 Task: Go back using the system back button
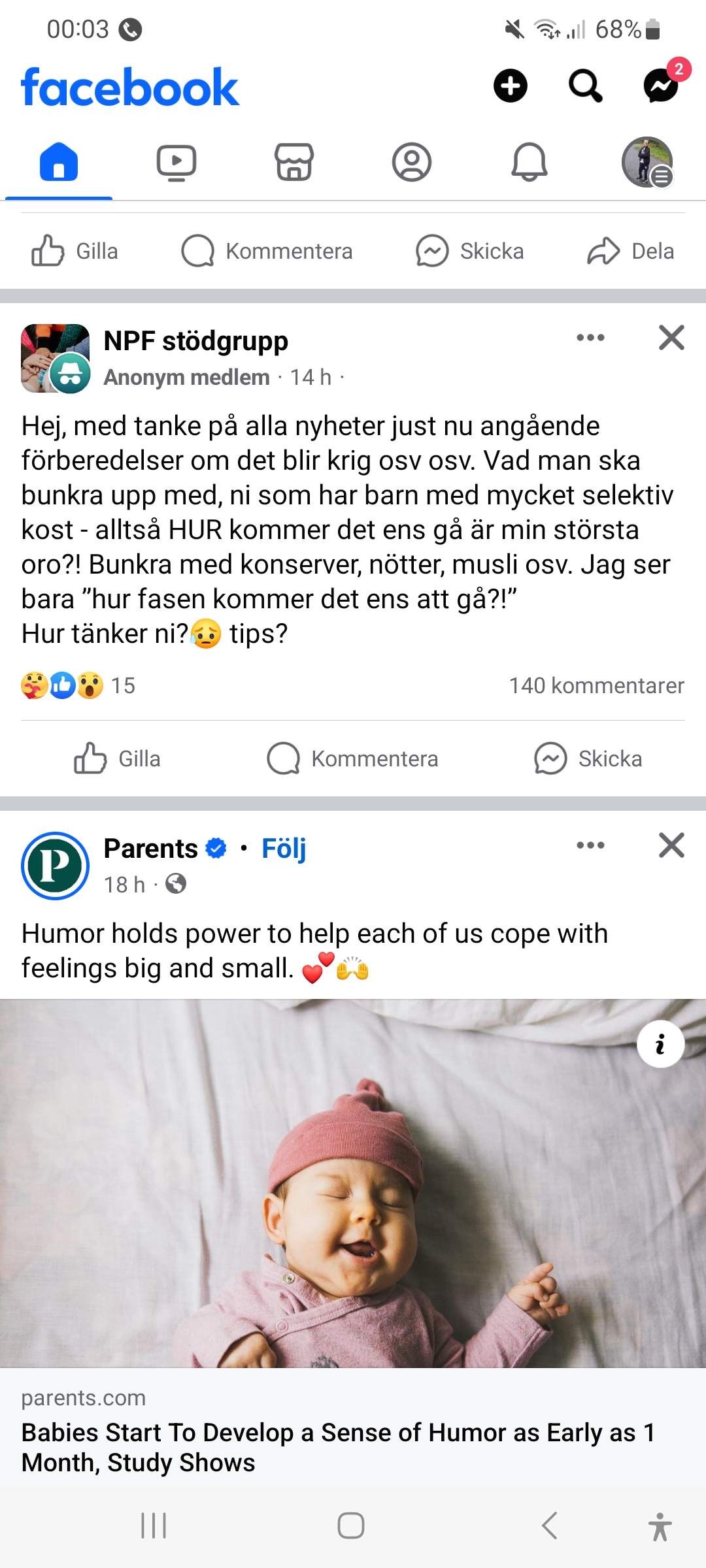point(550,1526)
